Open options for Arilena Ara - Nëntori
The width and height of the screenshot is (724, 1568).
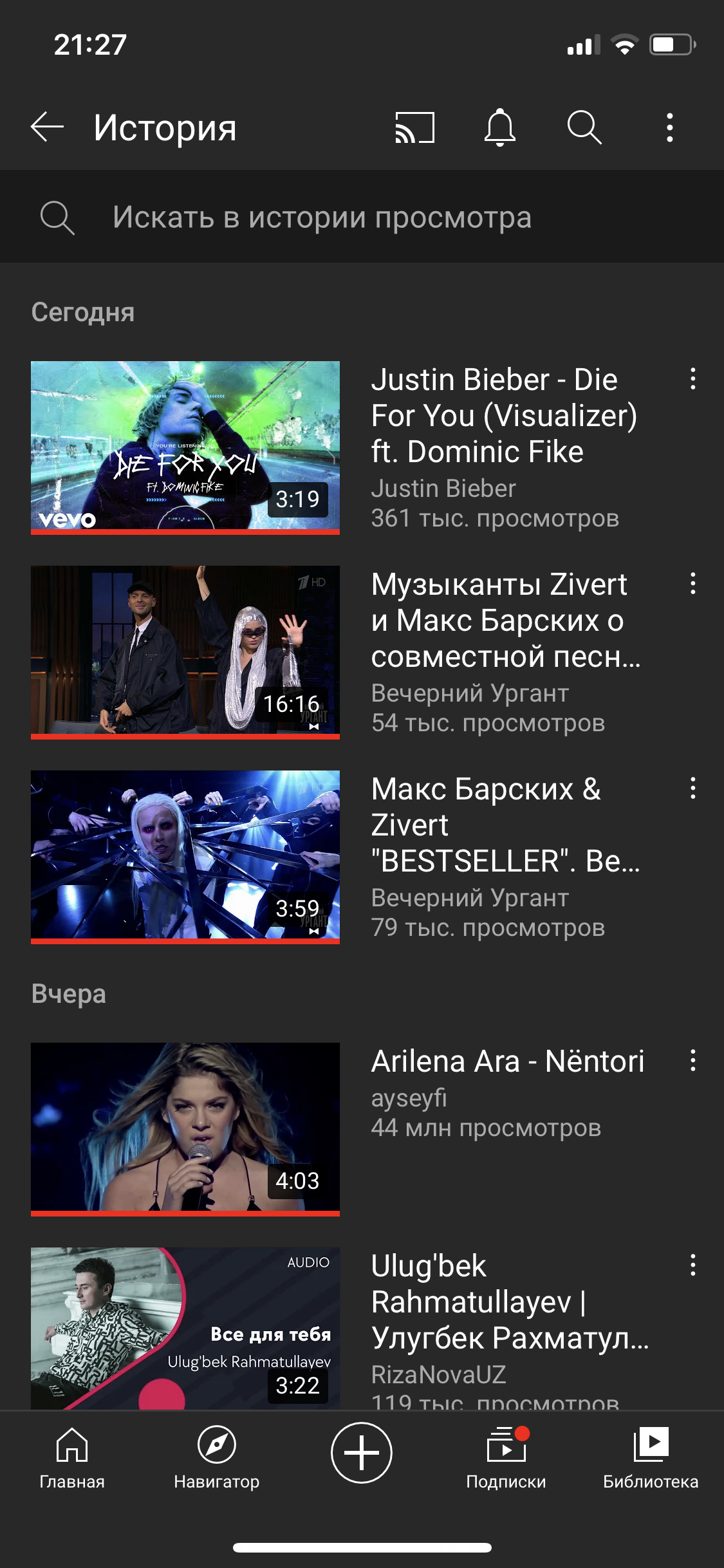coord(693,1060)
